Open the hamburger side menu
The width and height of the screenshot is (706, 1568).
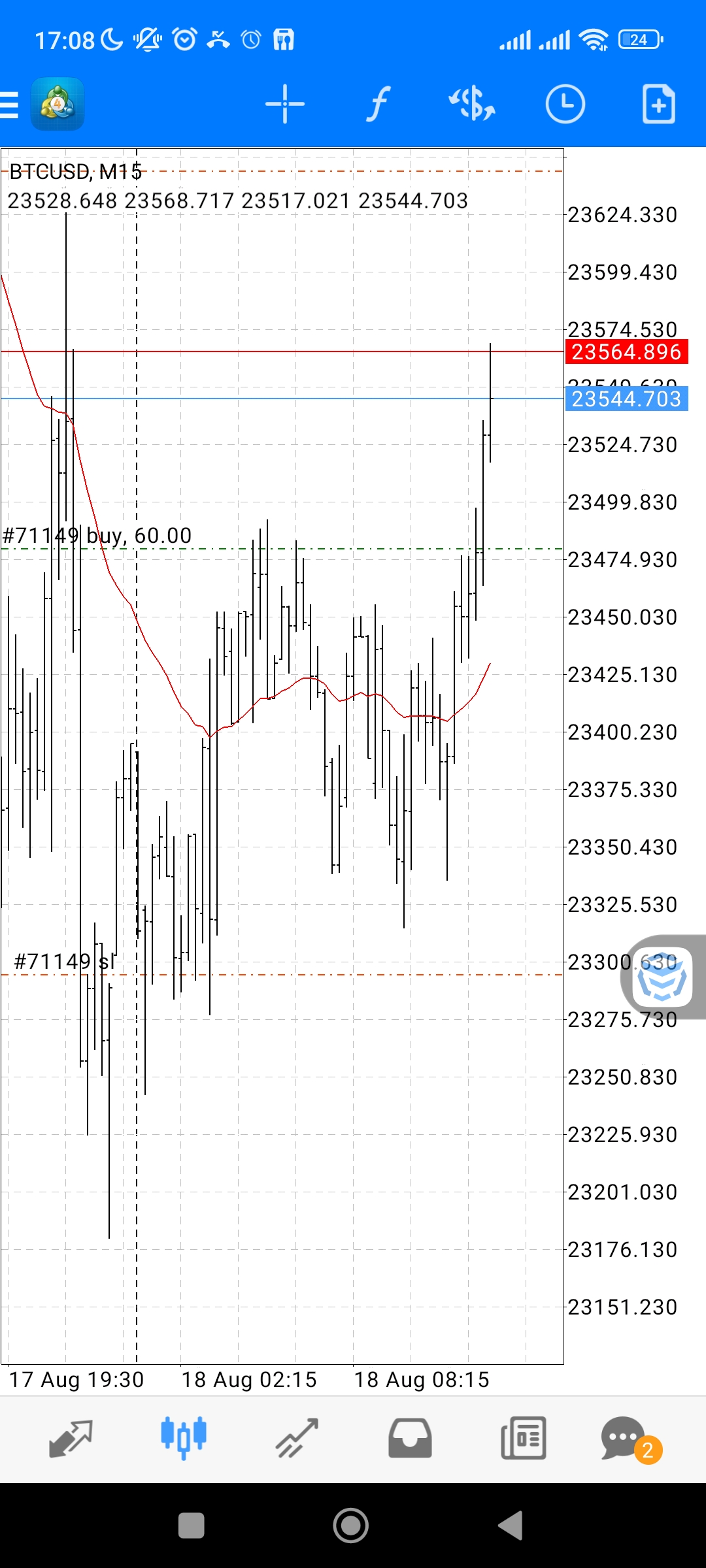(10, 105)
